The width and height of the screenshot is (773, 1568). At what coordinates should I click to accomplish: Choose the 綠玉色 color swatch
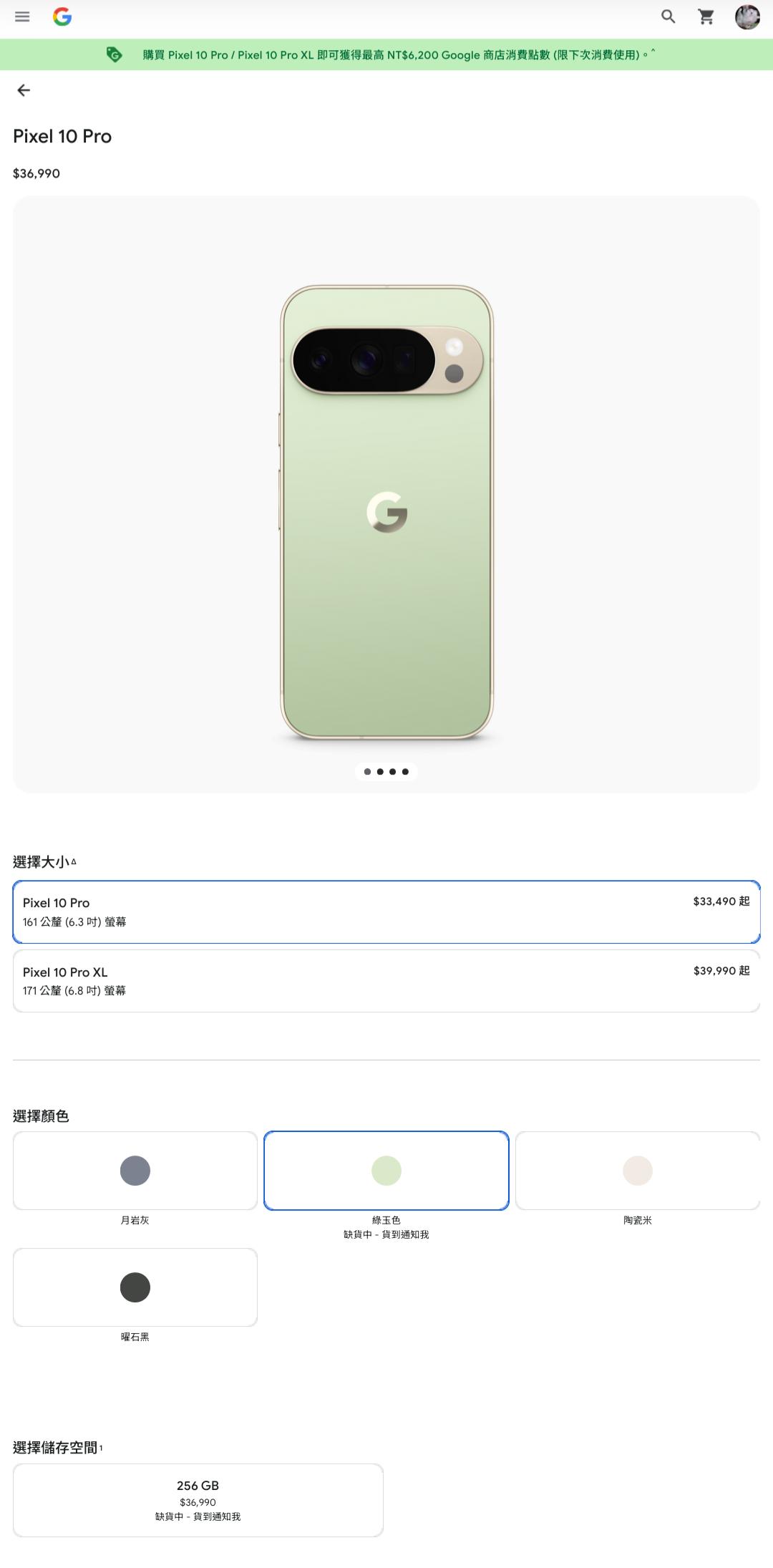point(386,1171)
